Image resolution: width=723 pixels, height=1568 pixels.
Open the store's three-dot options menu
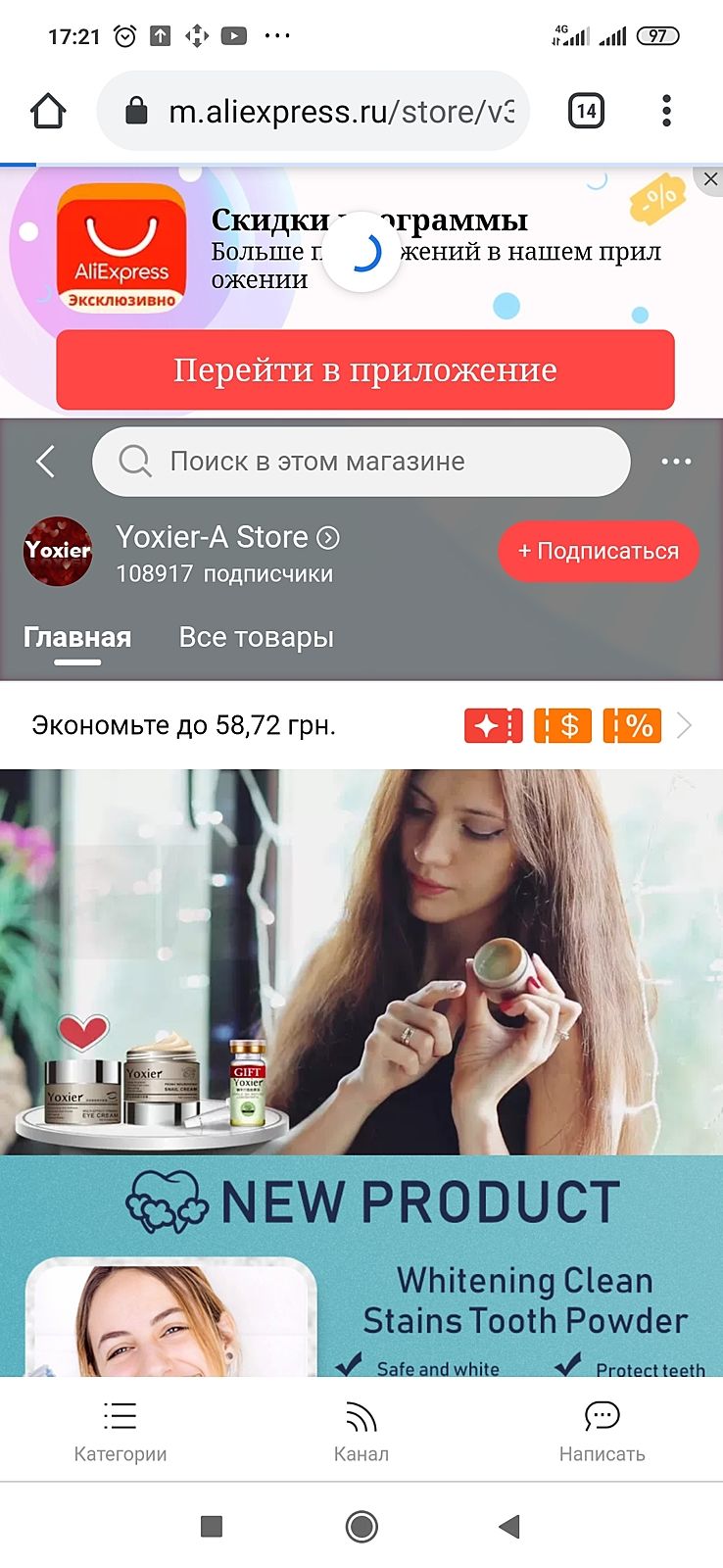tap(676, 462)
